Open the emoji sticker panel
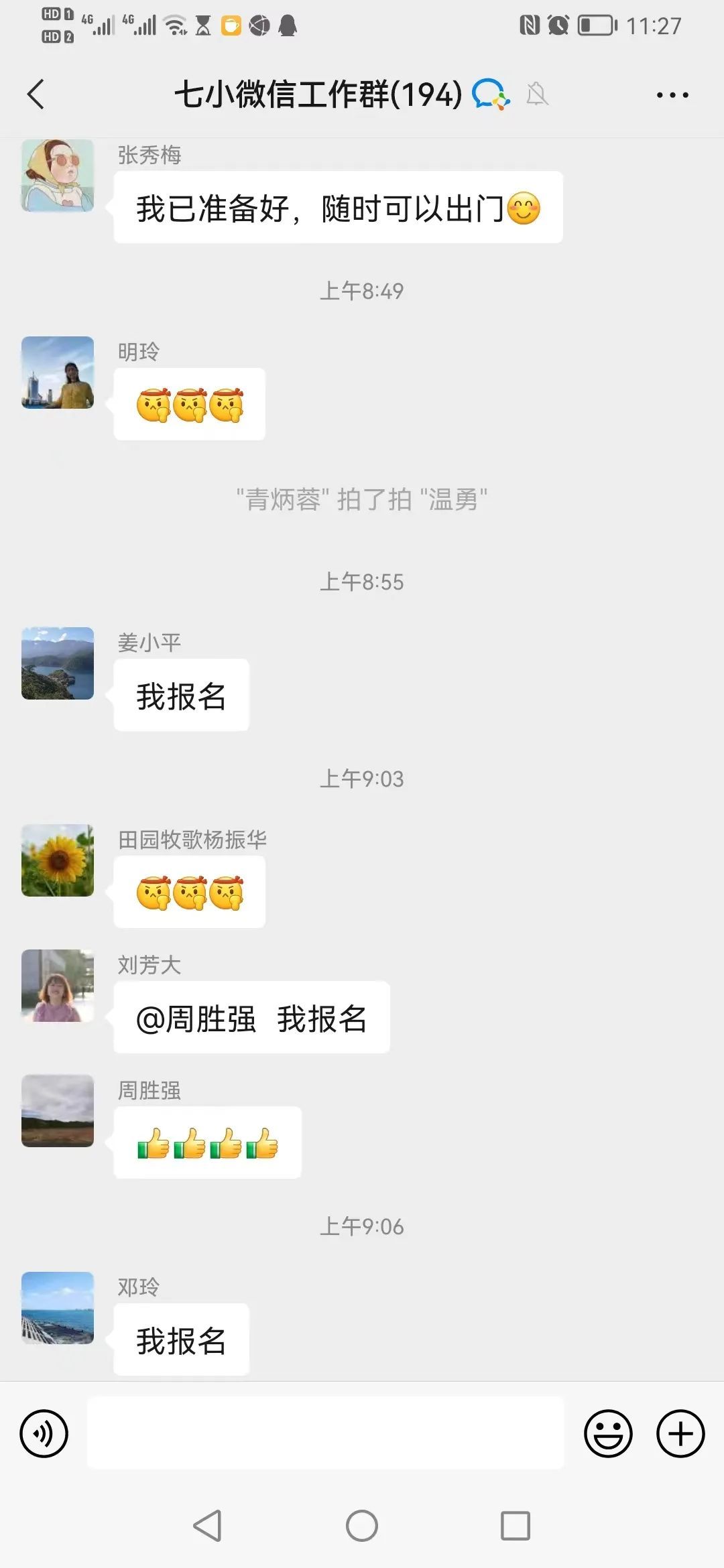The height and width of the screenshot is (1568, 724). tap(608, 1433)
